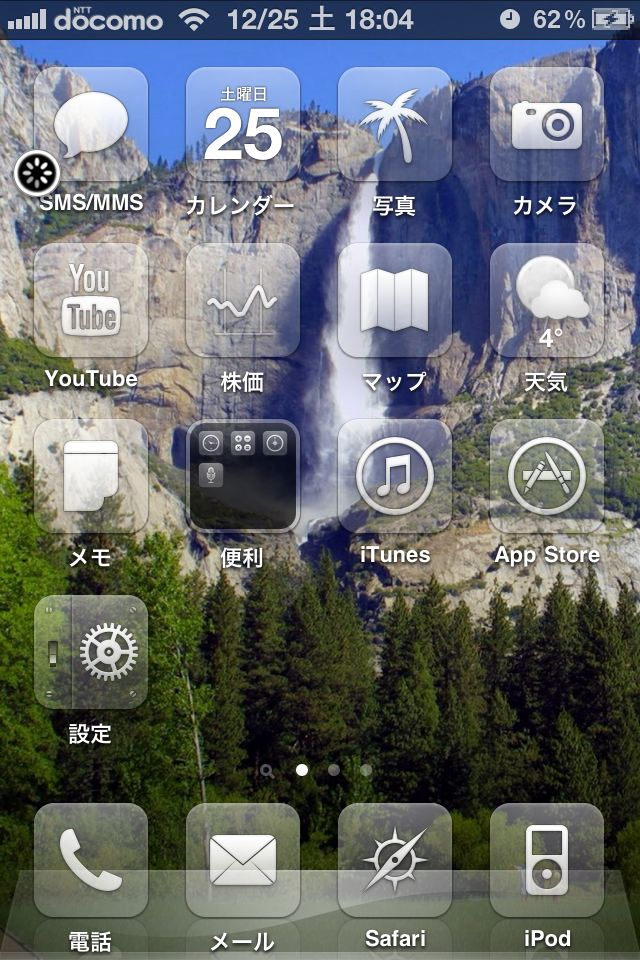Launch the iTunes app

coord(395,476)
